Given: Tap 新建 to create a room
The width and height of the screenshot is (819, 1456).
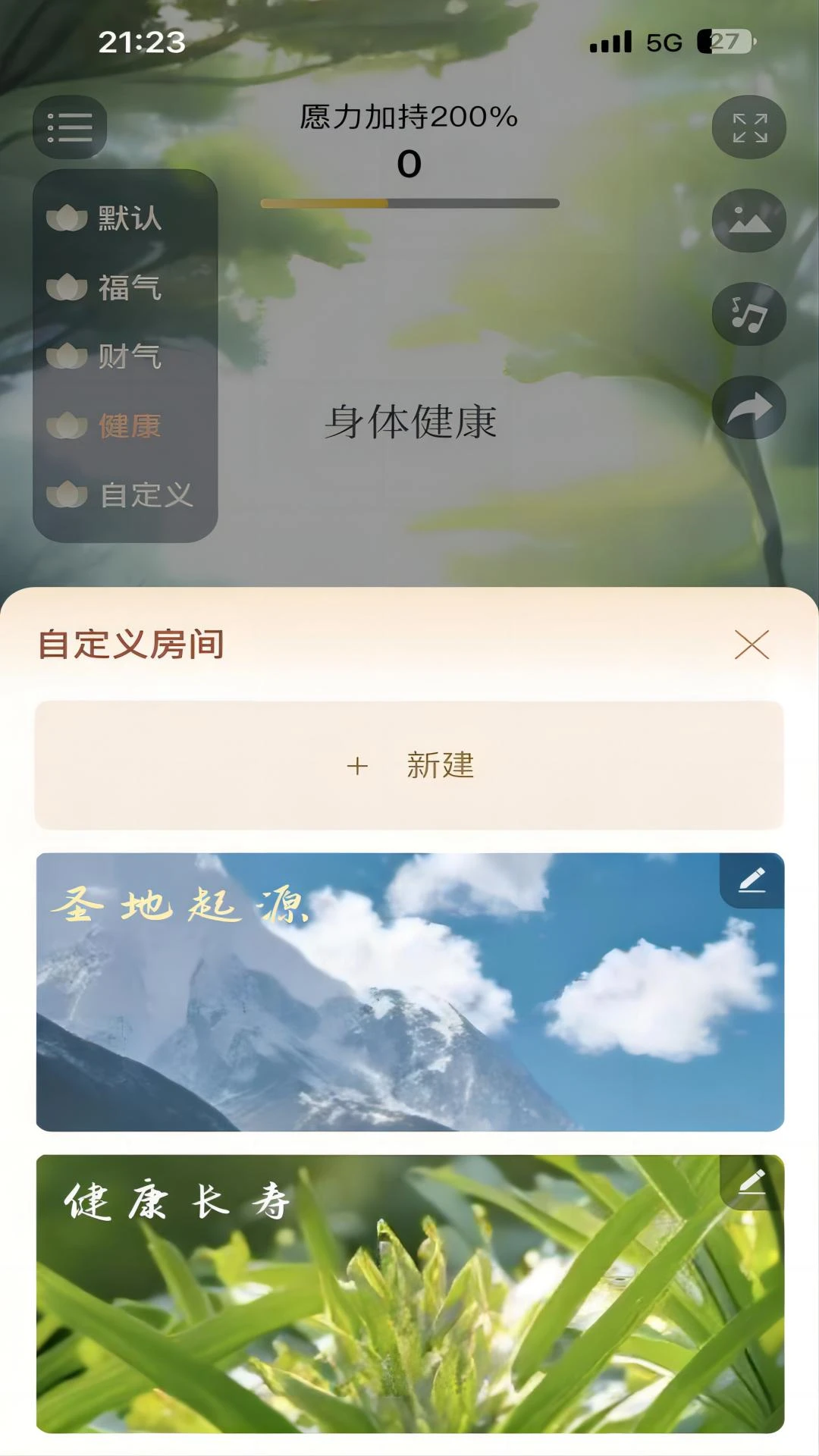Looking at the screenshot, I should (x=409, y=765).
